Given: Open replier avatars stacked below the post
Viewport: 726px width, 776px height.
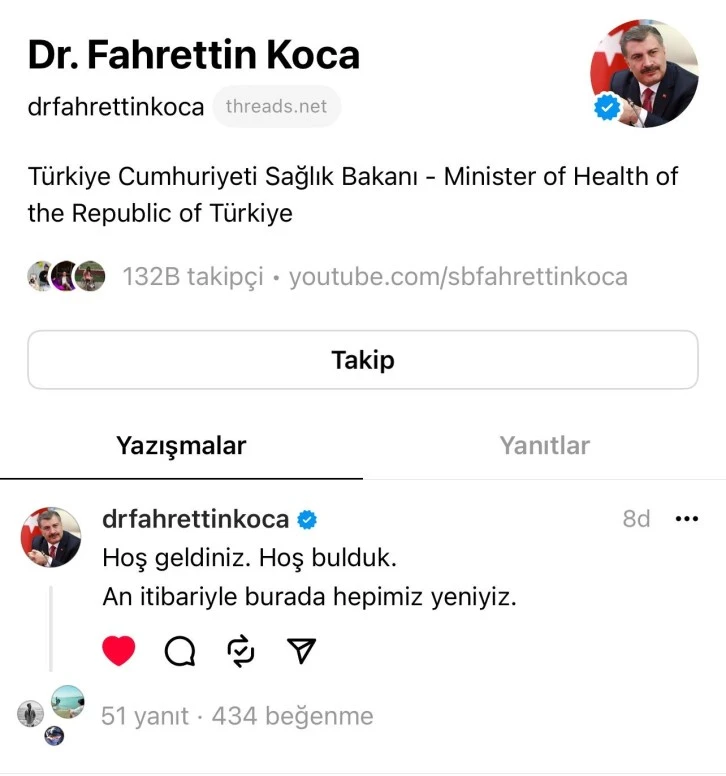Looking at the screenshot, I should 47,712.
